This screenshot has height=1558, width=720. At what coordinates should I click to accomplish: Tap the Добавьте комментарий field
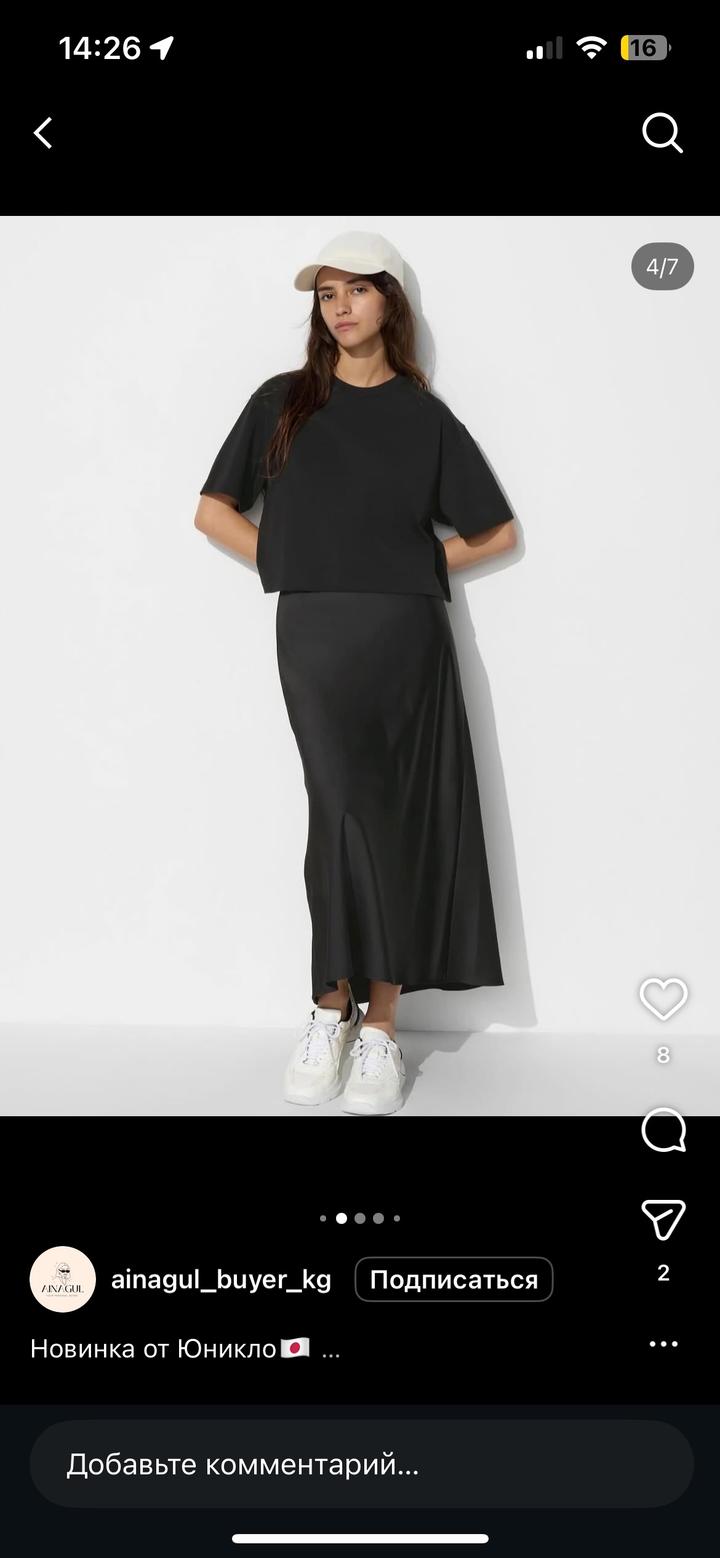(x=360, y=1465)
